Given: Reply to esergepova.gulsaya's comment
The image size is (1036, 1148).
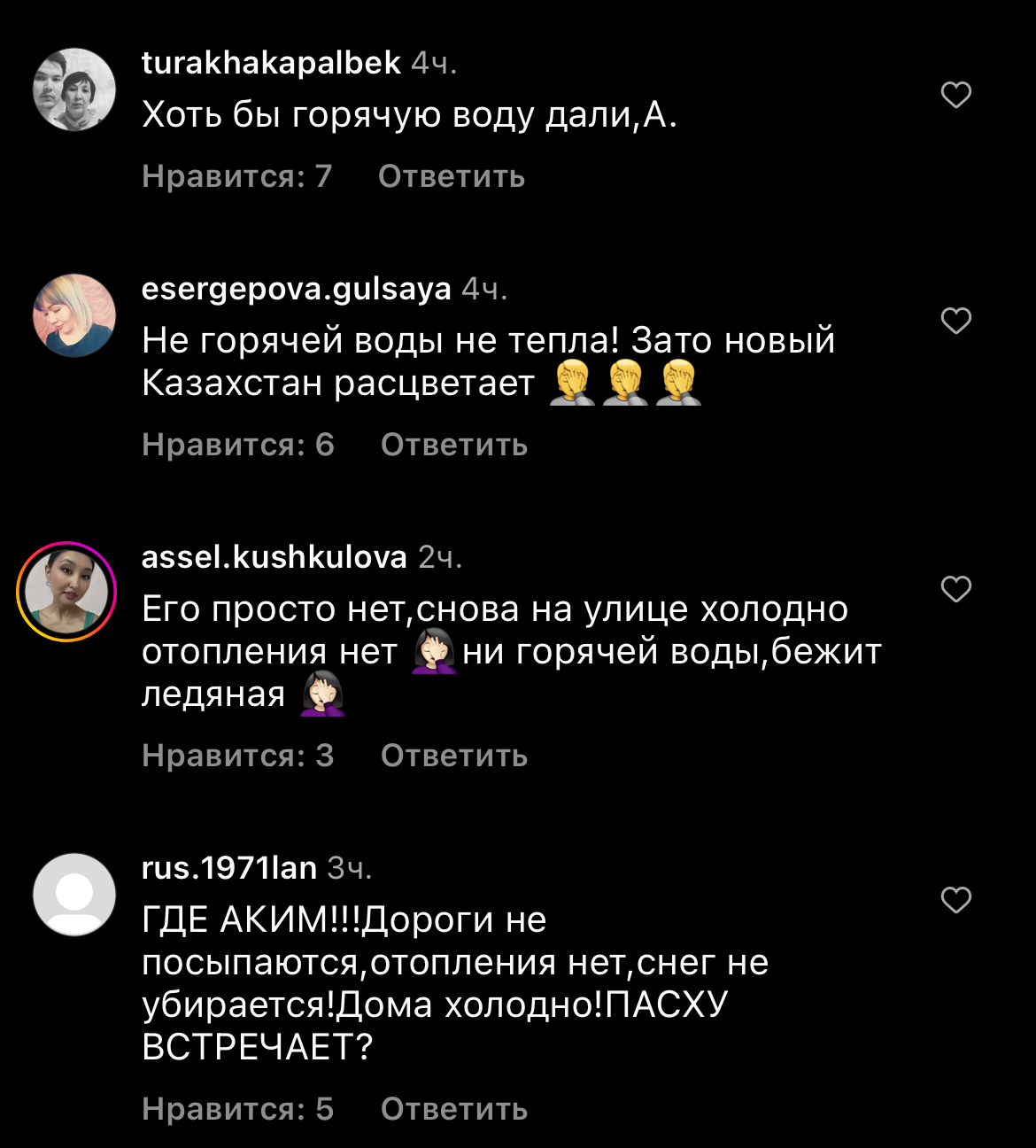Looking at the screenshot, I should [453, 445].
